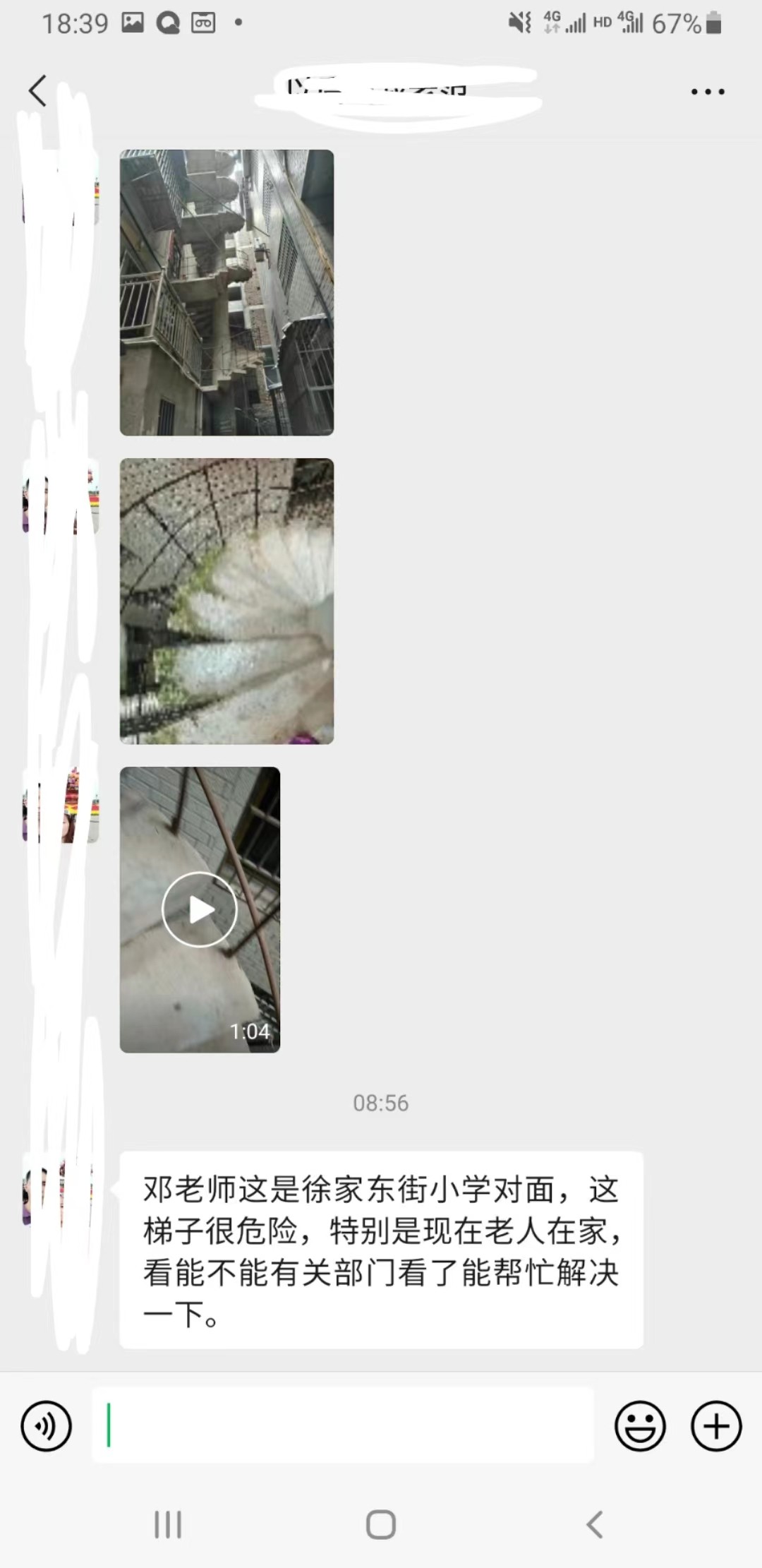View the photo of the spiral stair steps

coord(226,601)
